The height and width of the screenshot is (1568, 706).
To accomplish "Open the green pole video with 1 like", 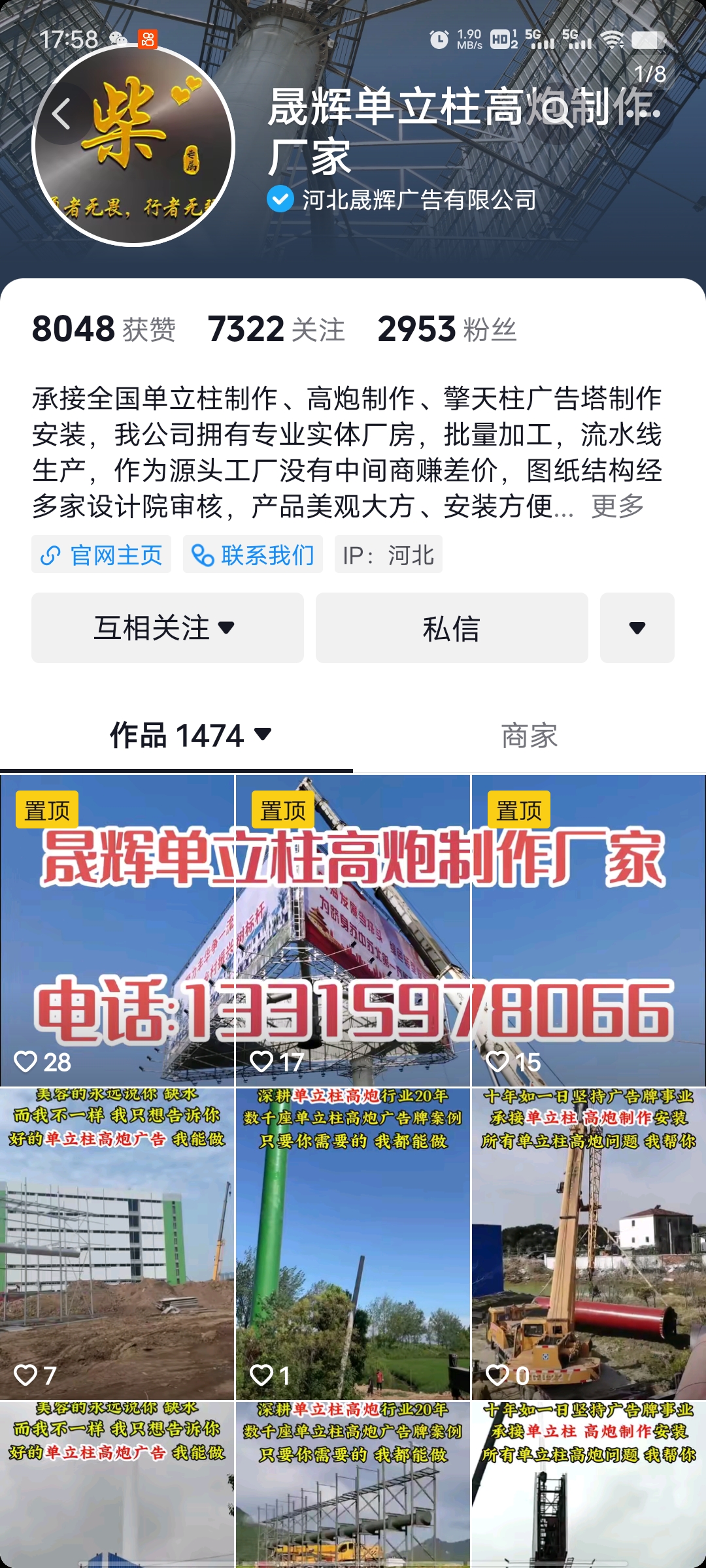I will (x=353, y=1244).
